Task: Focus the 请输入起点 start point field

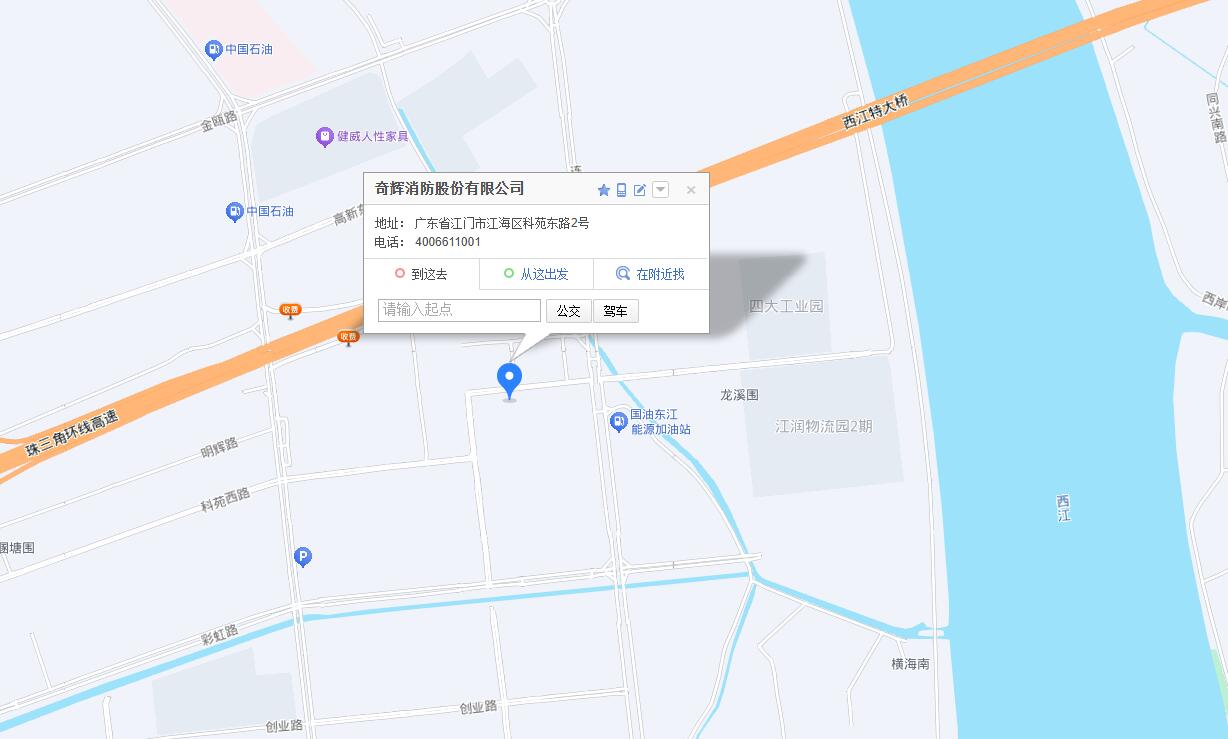Action: click(x=459, y=310)
